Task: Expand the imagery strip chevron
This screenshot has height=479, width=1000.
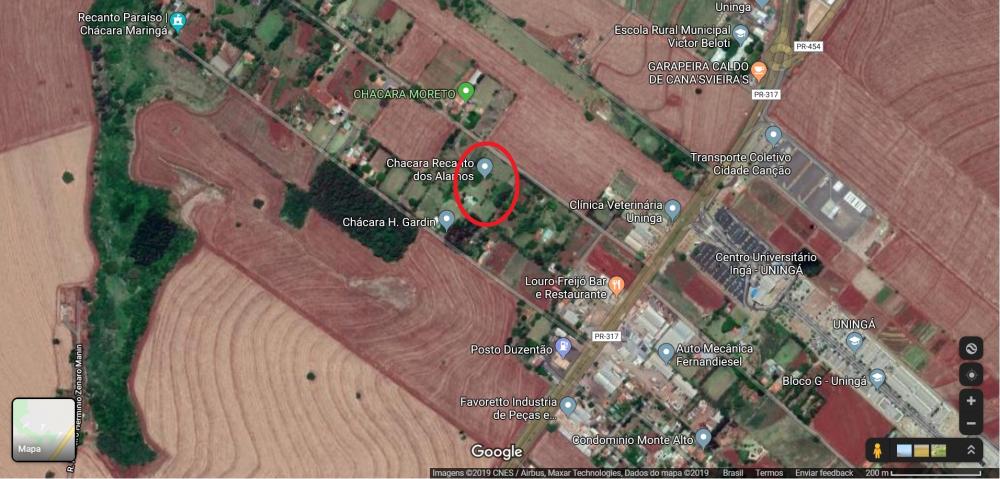Action: coord(970,450)
